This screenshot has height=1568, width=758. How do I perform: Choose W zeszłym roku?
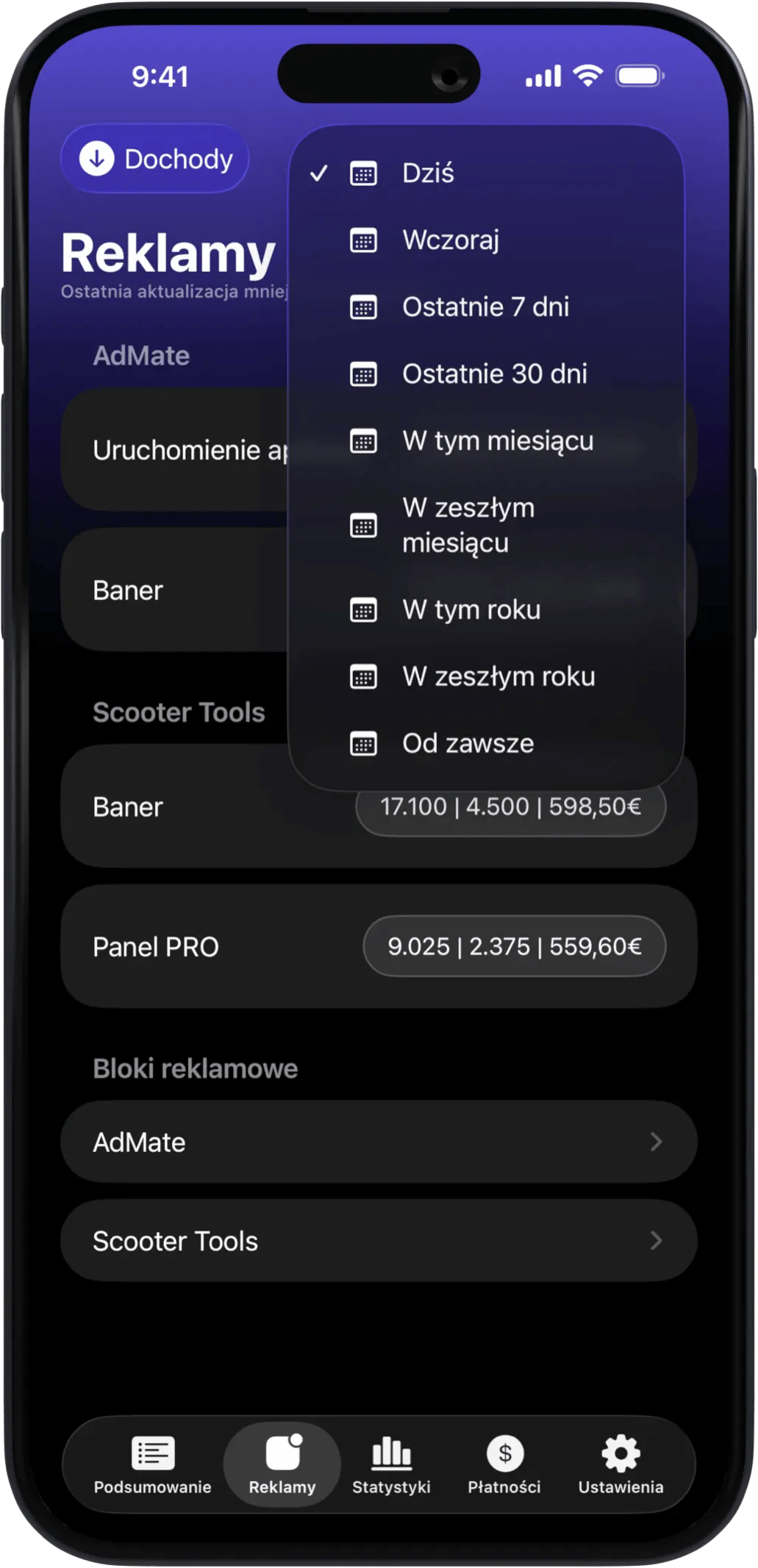(x=485, y=676)
